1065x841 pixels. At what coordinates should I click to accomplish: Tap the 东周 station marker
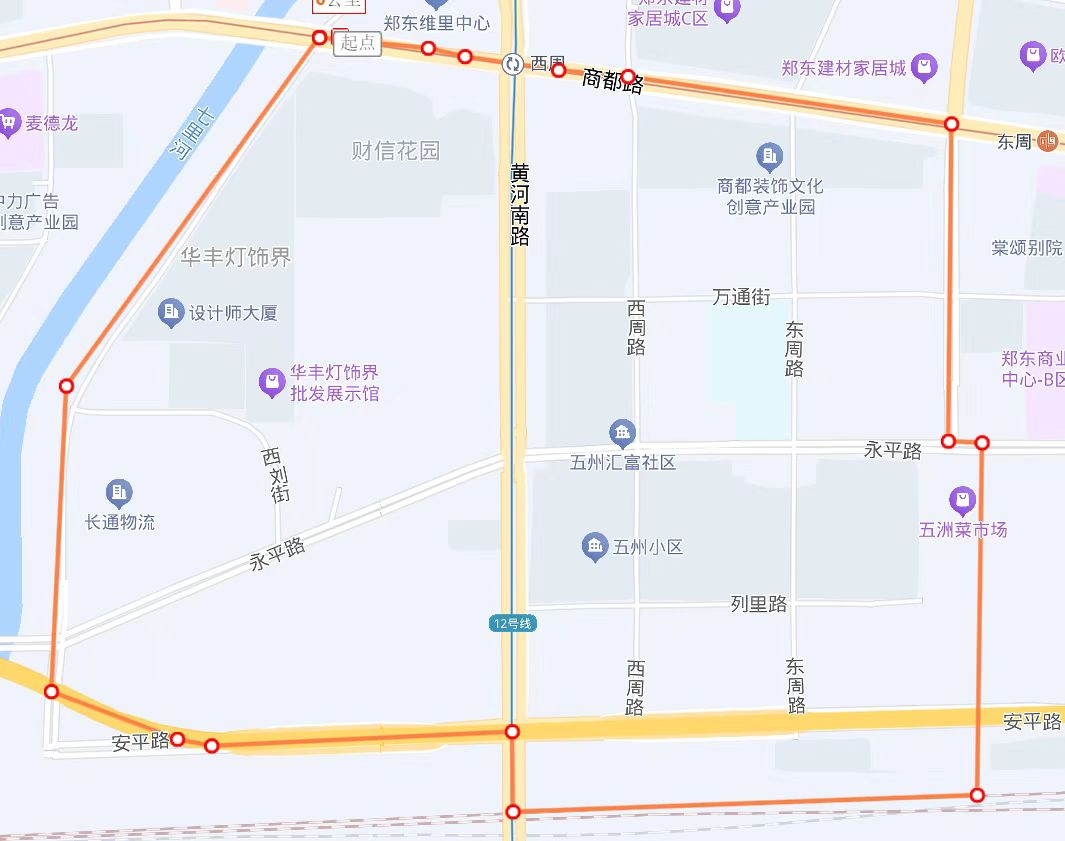click(1047, 142)
